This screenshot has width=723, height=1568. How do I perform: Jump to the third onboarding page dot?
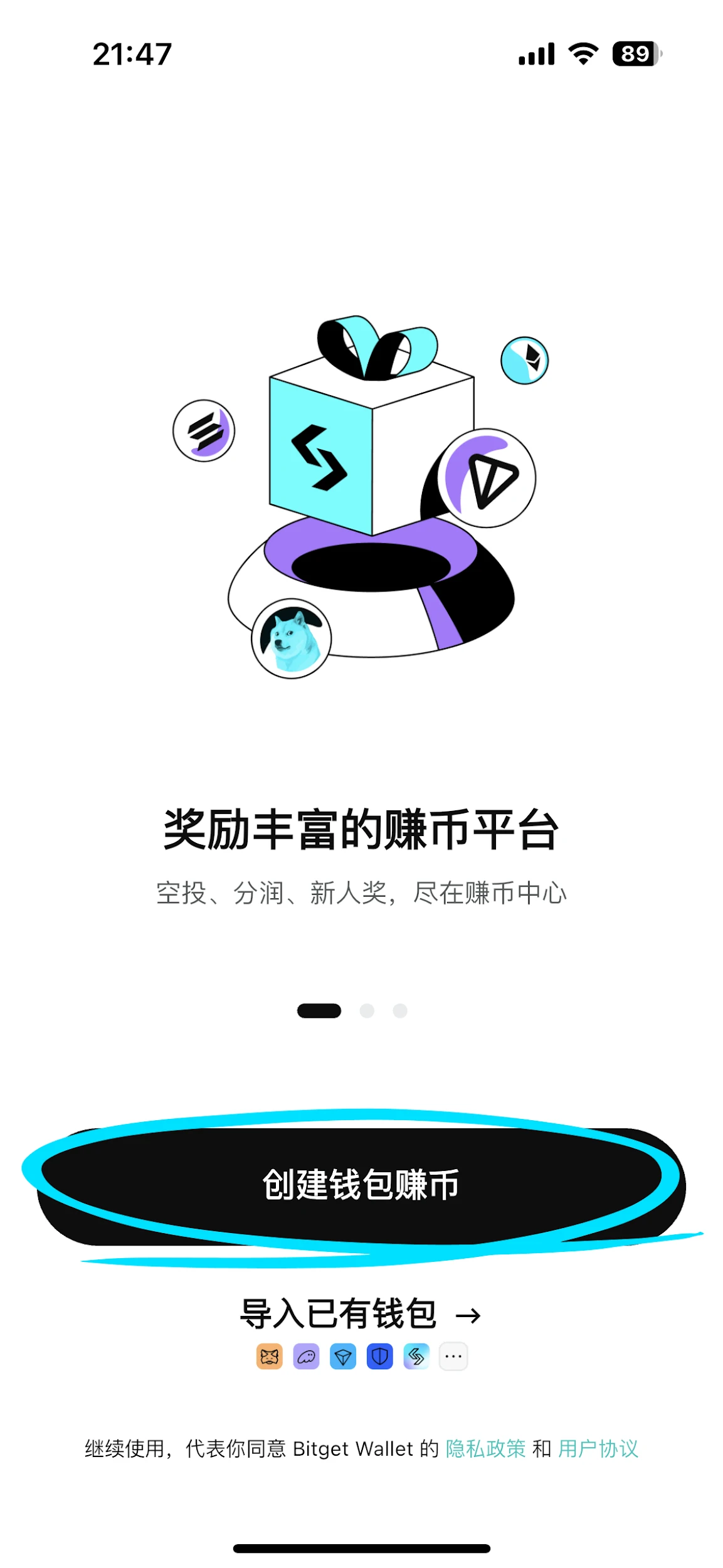tap(400, 1010)
